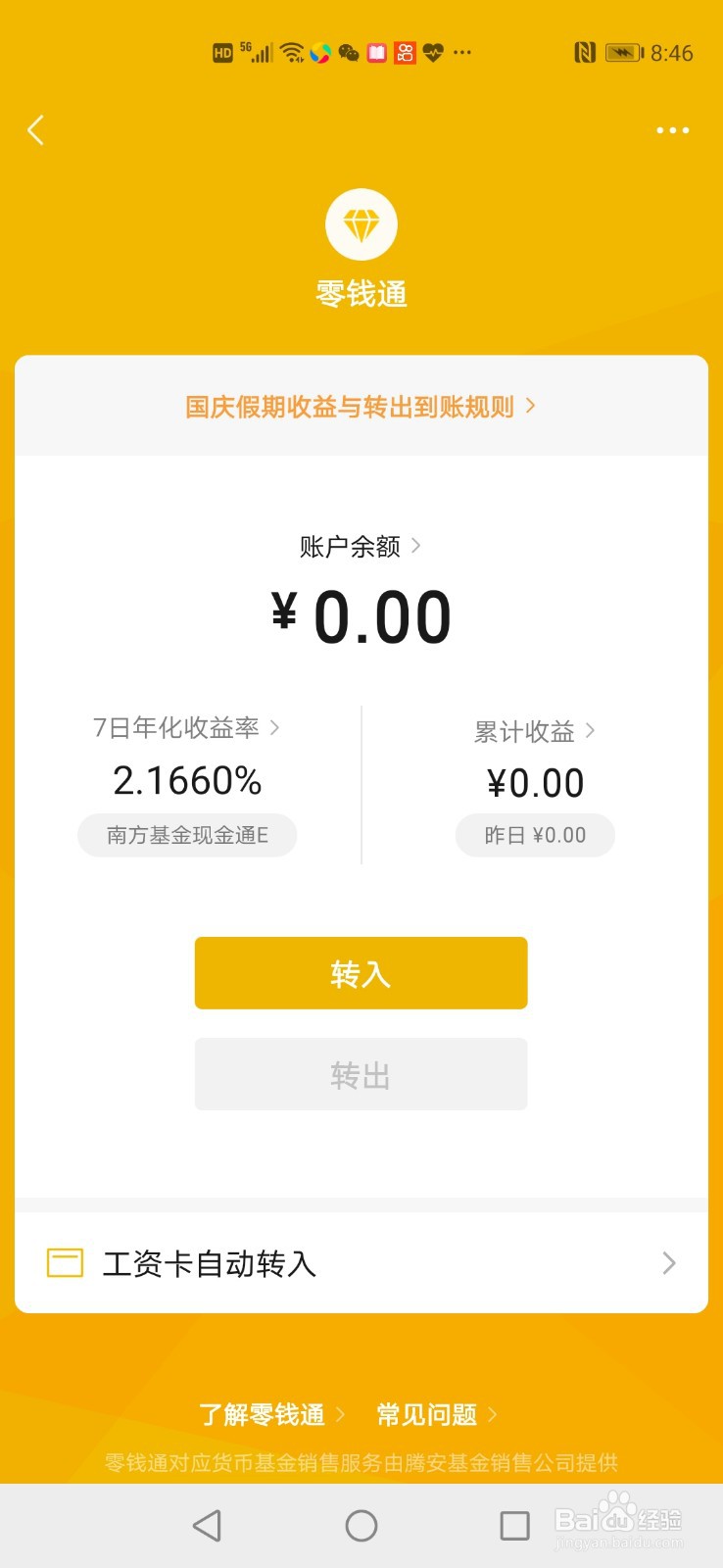Go back using the top-left arrow

coord(36,130)
